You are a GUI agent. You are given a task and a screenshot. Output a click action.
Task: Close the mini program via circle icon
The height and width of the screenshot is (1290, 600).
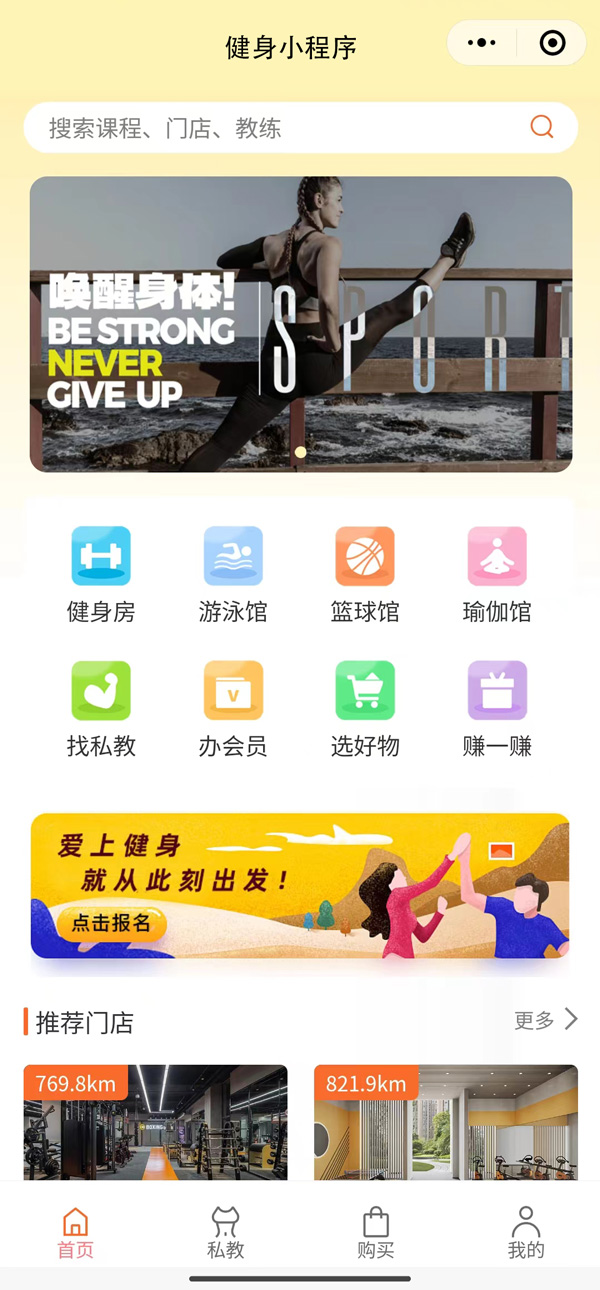[x=551, y=43]
